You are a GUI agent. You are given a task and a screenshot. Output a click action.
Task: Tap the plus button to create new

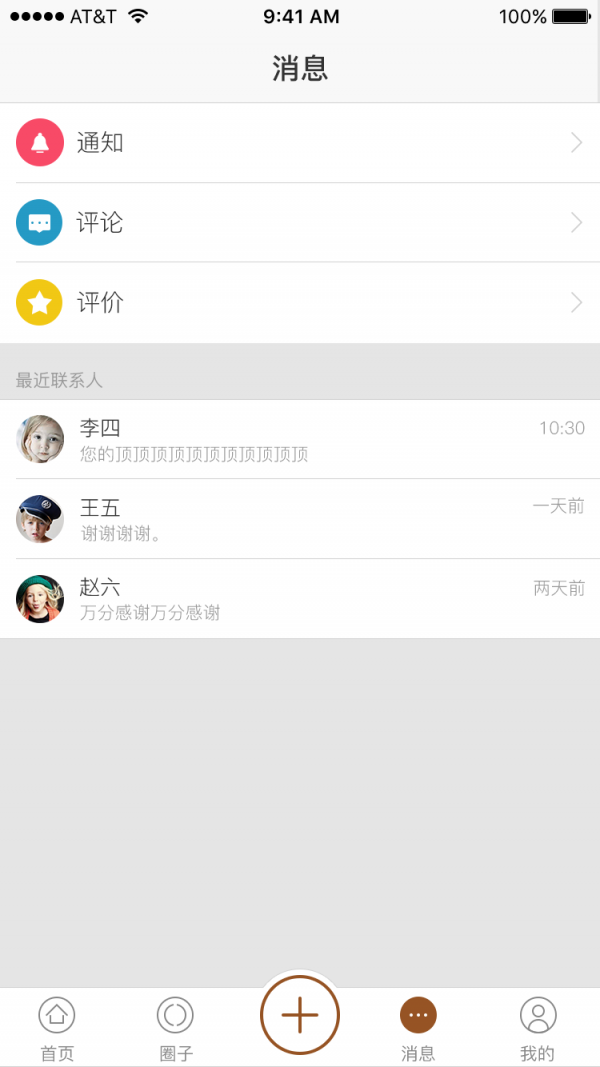tap(300, 1015)
